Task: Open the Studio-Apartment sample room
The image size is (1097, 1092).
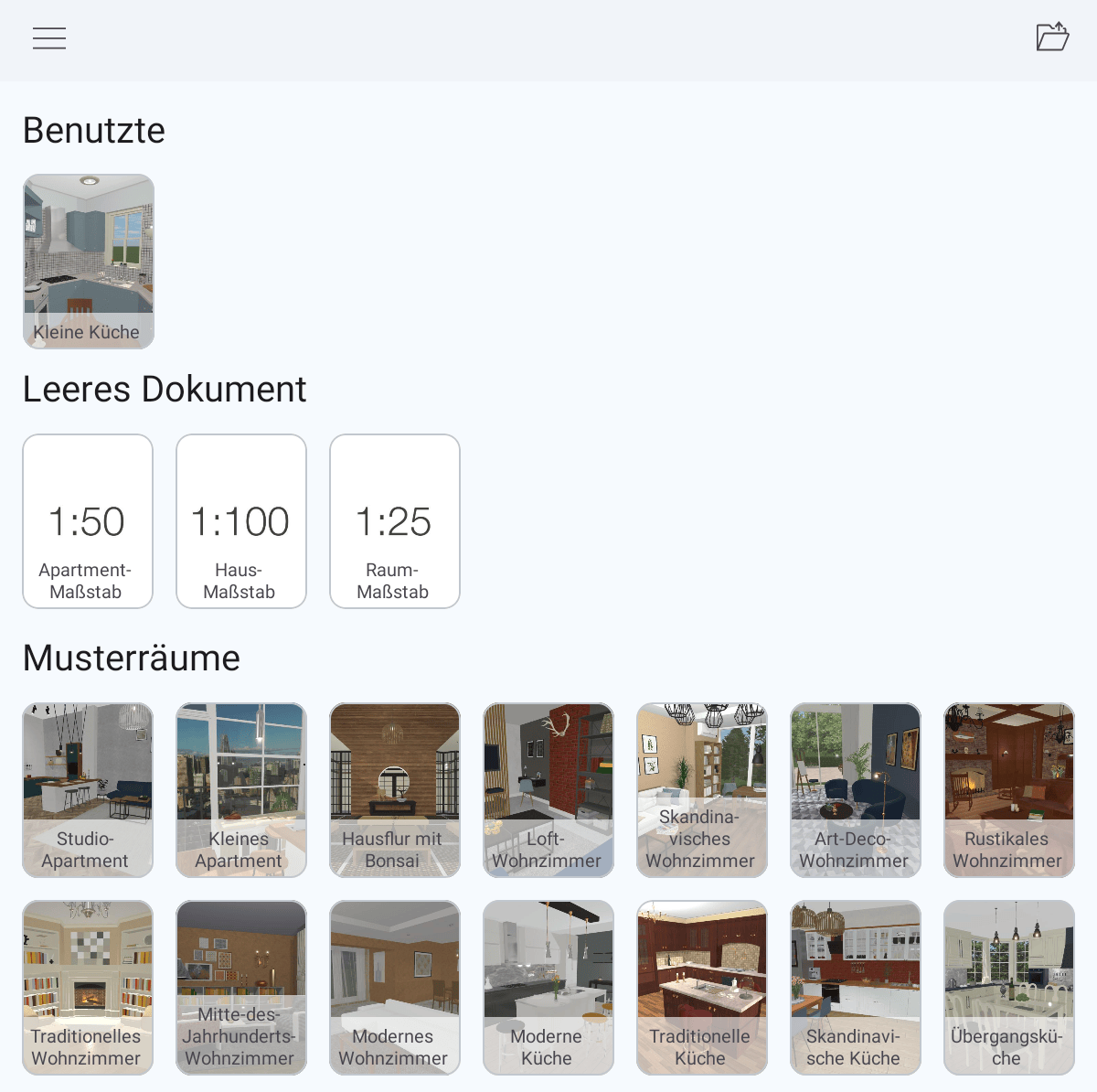Action: (x=88, y=790)
